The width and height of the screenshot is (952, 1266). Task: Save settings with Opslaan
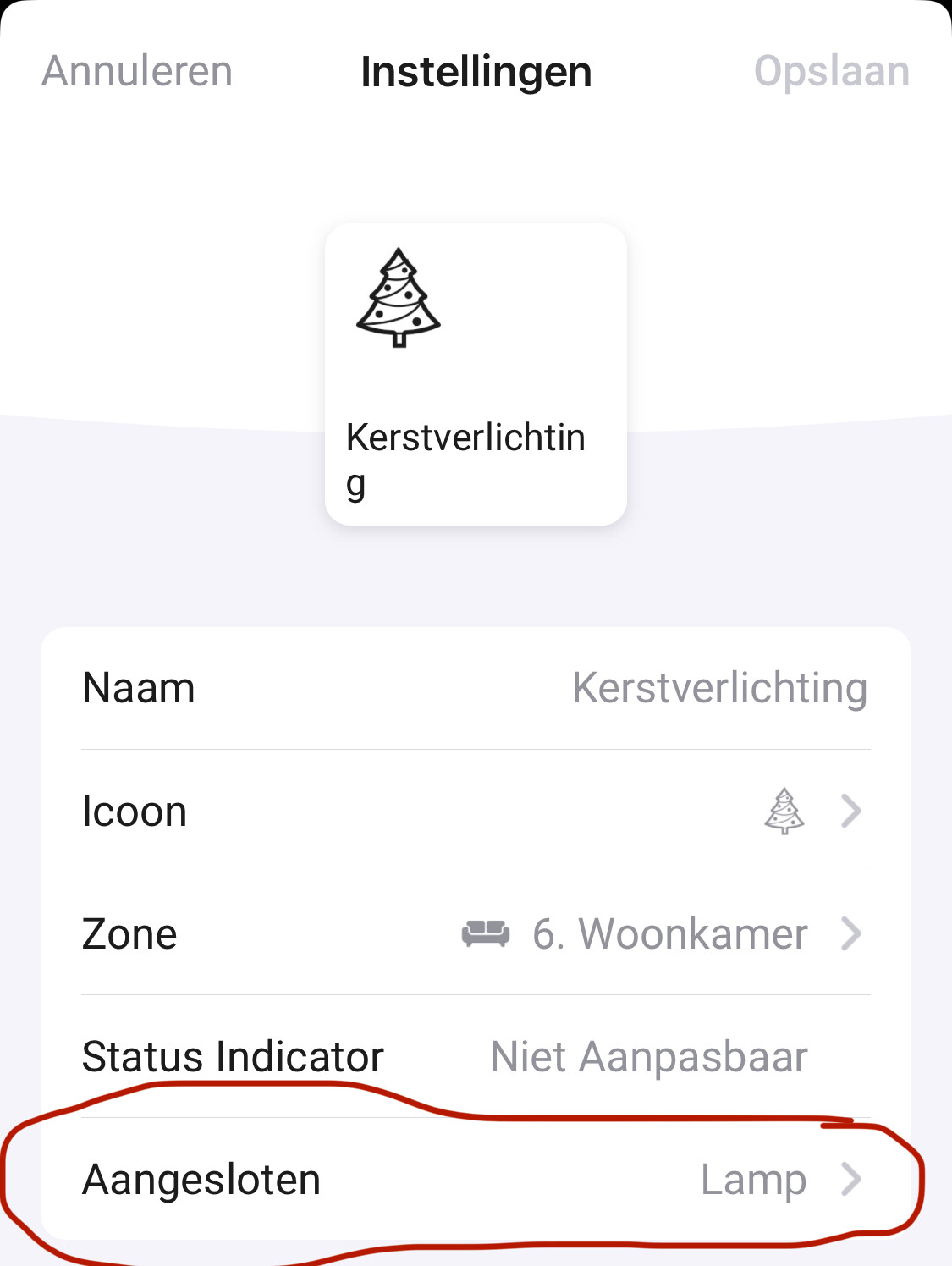click(831, 71)
